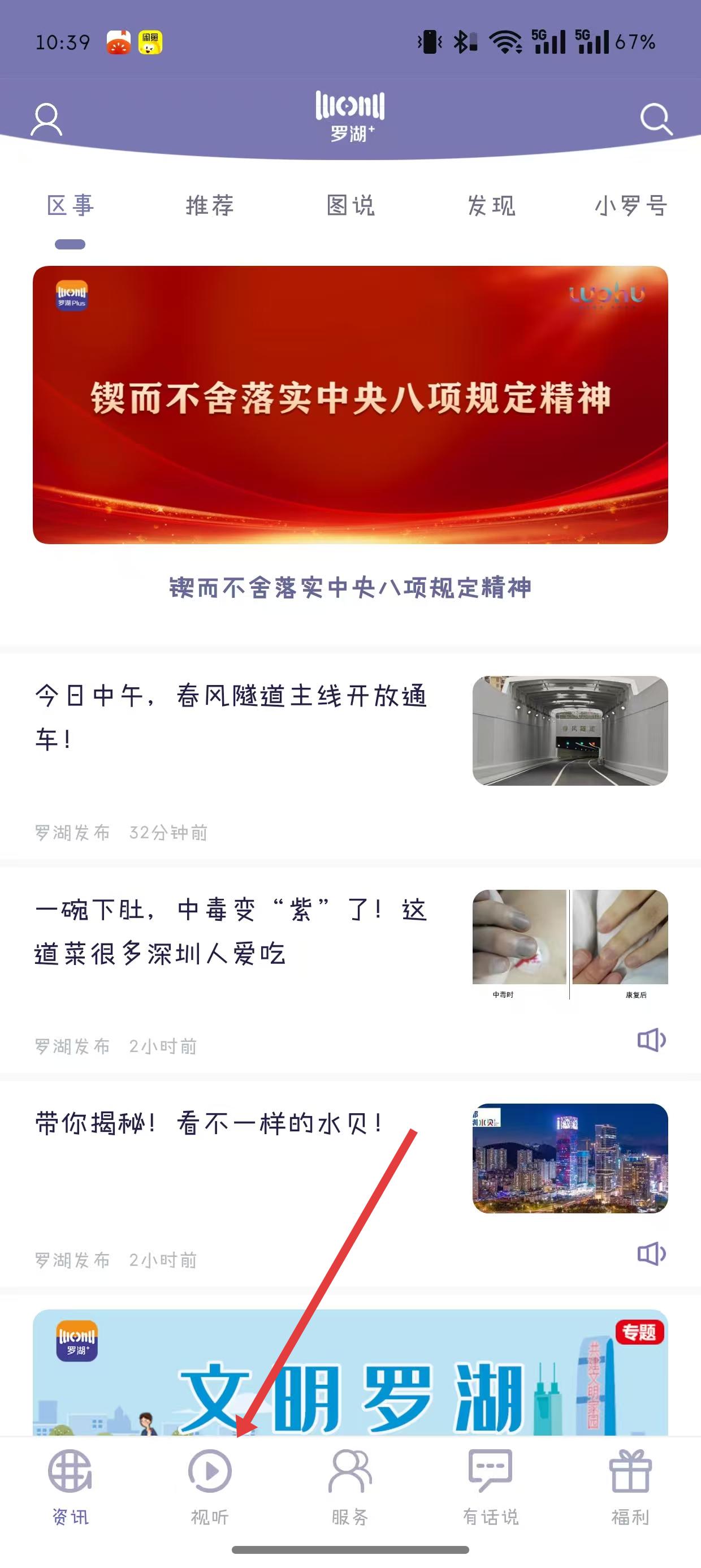Image resolution: width=701 pixels, height=1568 pixels.
Task: Switch to the 服务 bottom tab
Action: click(x=350, y=1487)
